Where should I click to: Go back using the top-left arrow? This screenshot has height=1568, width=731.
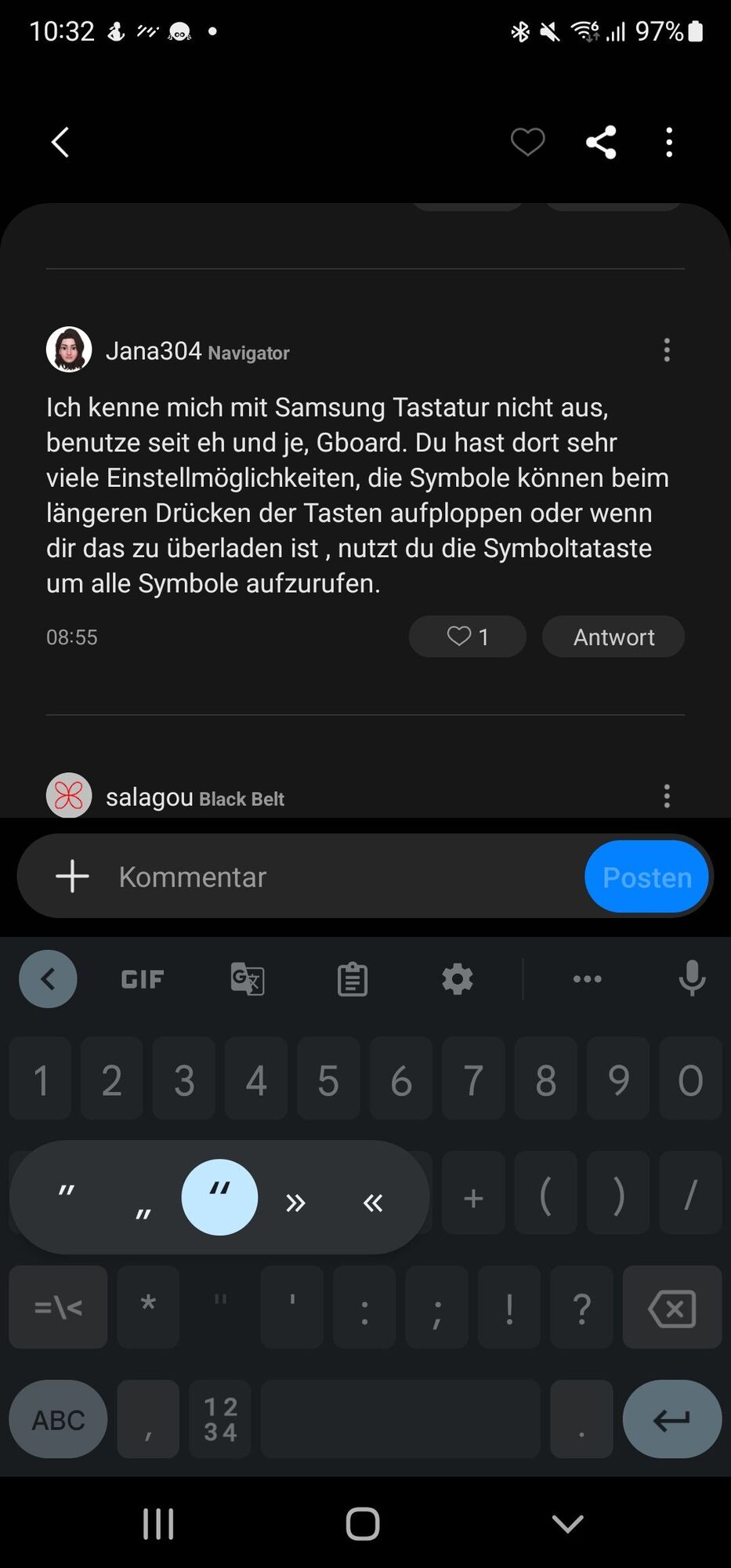pyautogui.click(x=60, y=143)
